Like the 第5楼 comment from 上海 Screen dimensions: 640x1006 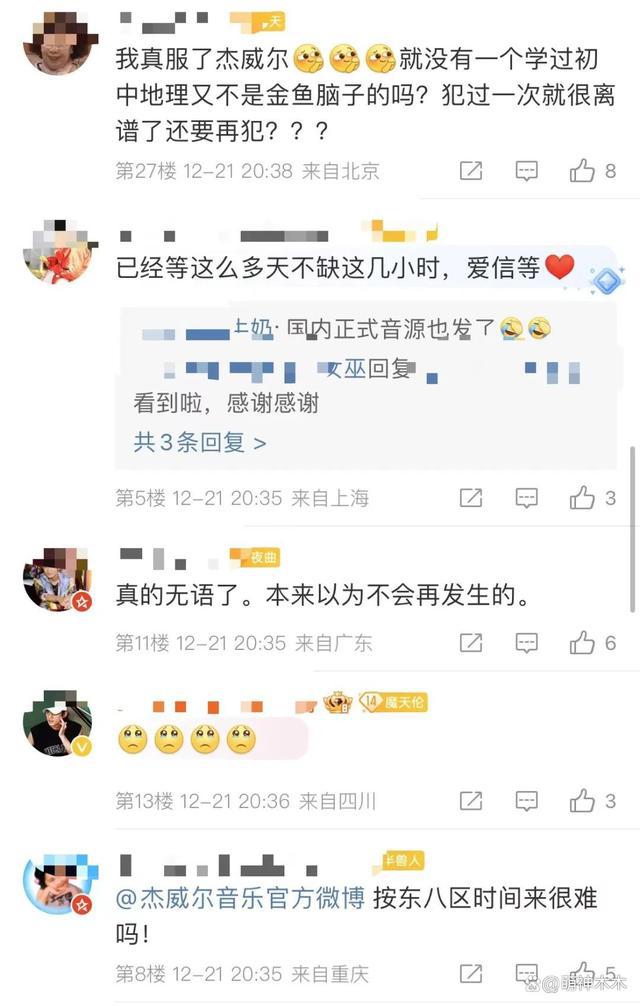tap(582, 497)
